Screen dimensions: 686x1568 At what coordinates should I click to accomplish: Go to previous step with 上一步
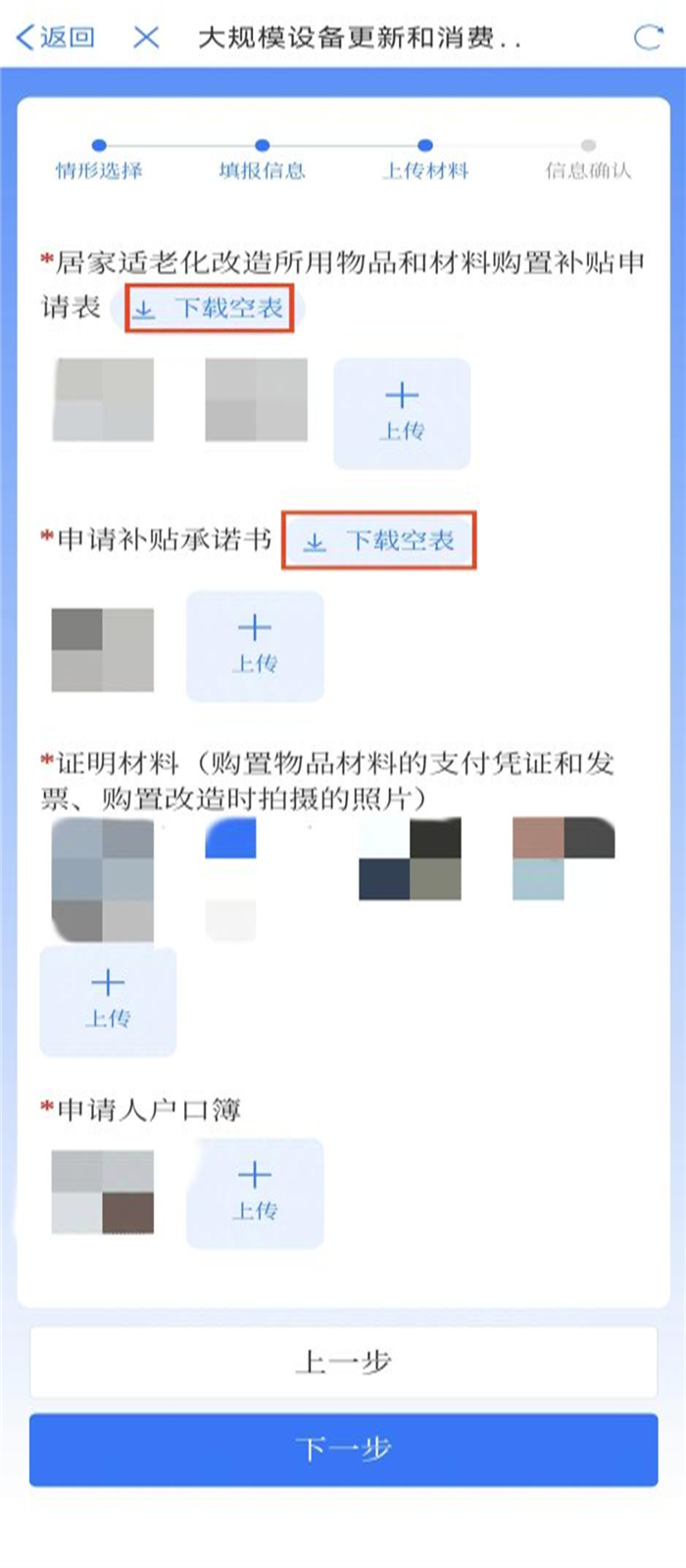click(x=343, y=1362)
